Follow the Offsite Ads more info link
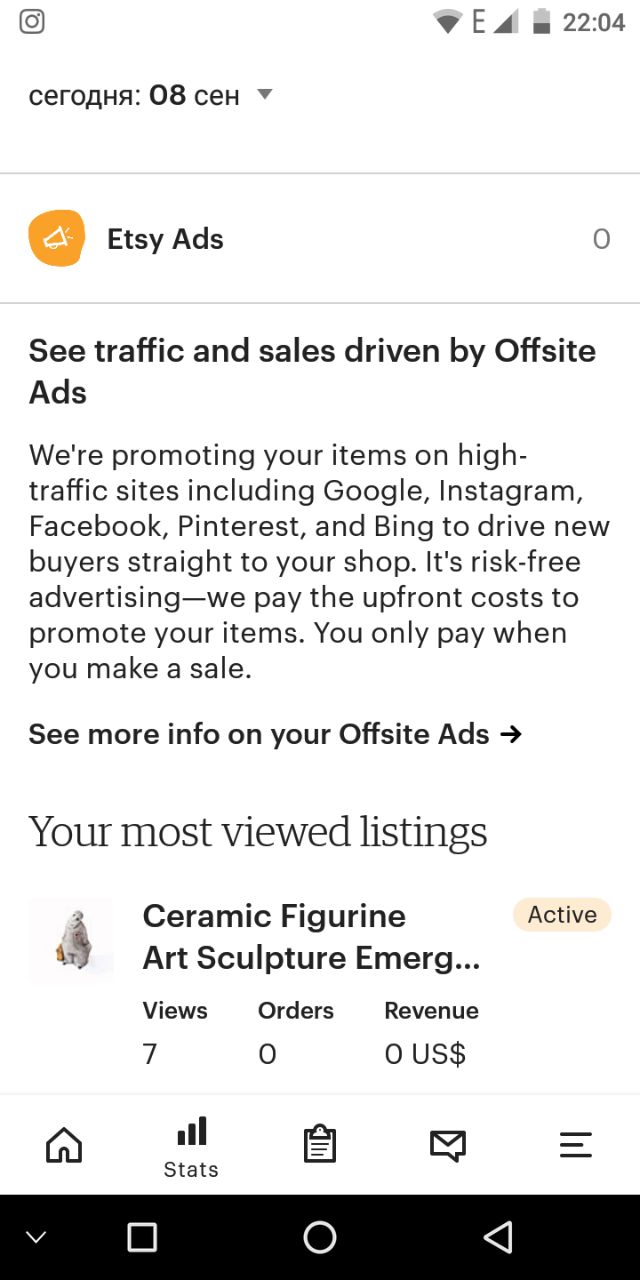Viewport: 640px width, 1280px height. tap(275, 734)
